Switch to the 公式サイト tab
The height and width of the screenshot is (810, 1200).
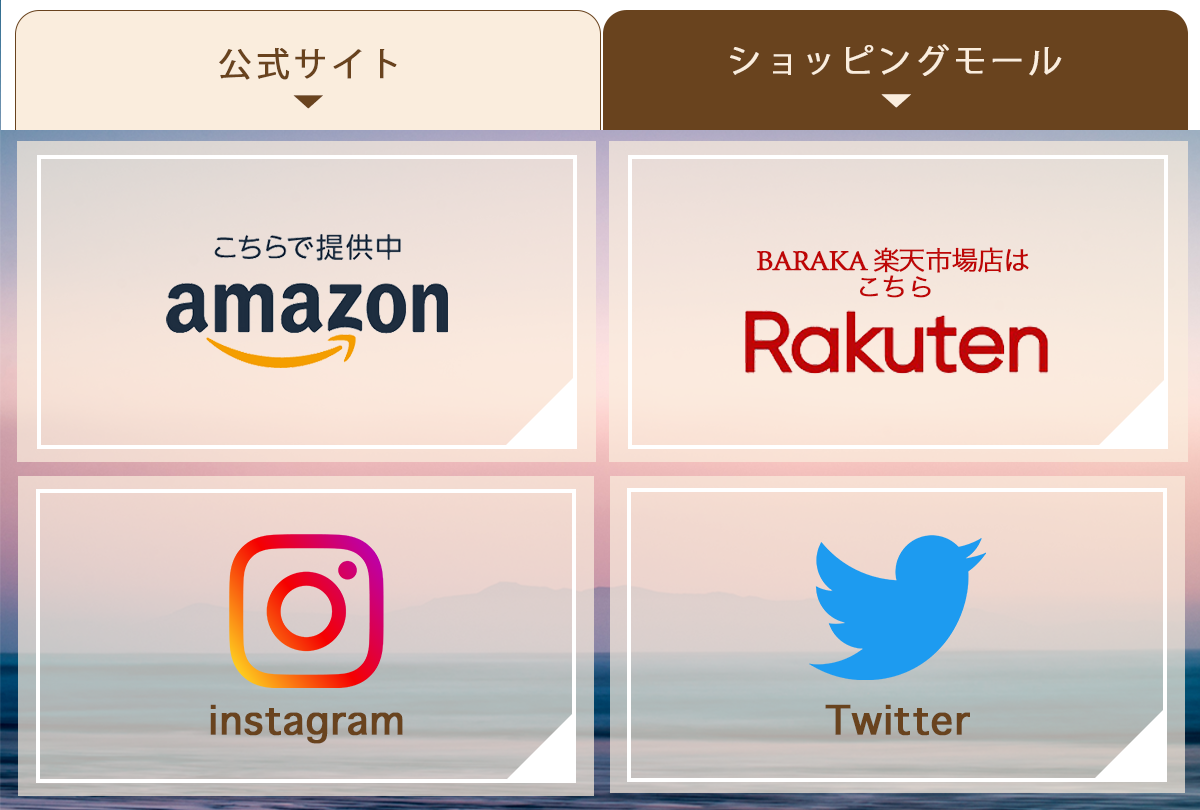tap(308, 70)
